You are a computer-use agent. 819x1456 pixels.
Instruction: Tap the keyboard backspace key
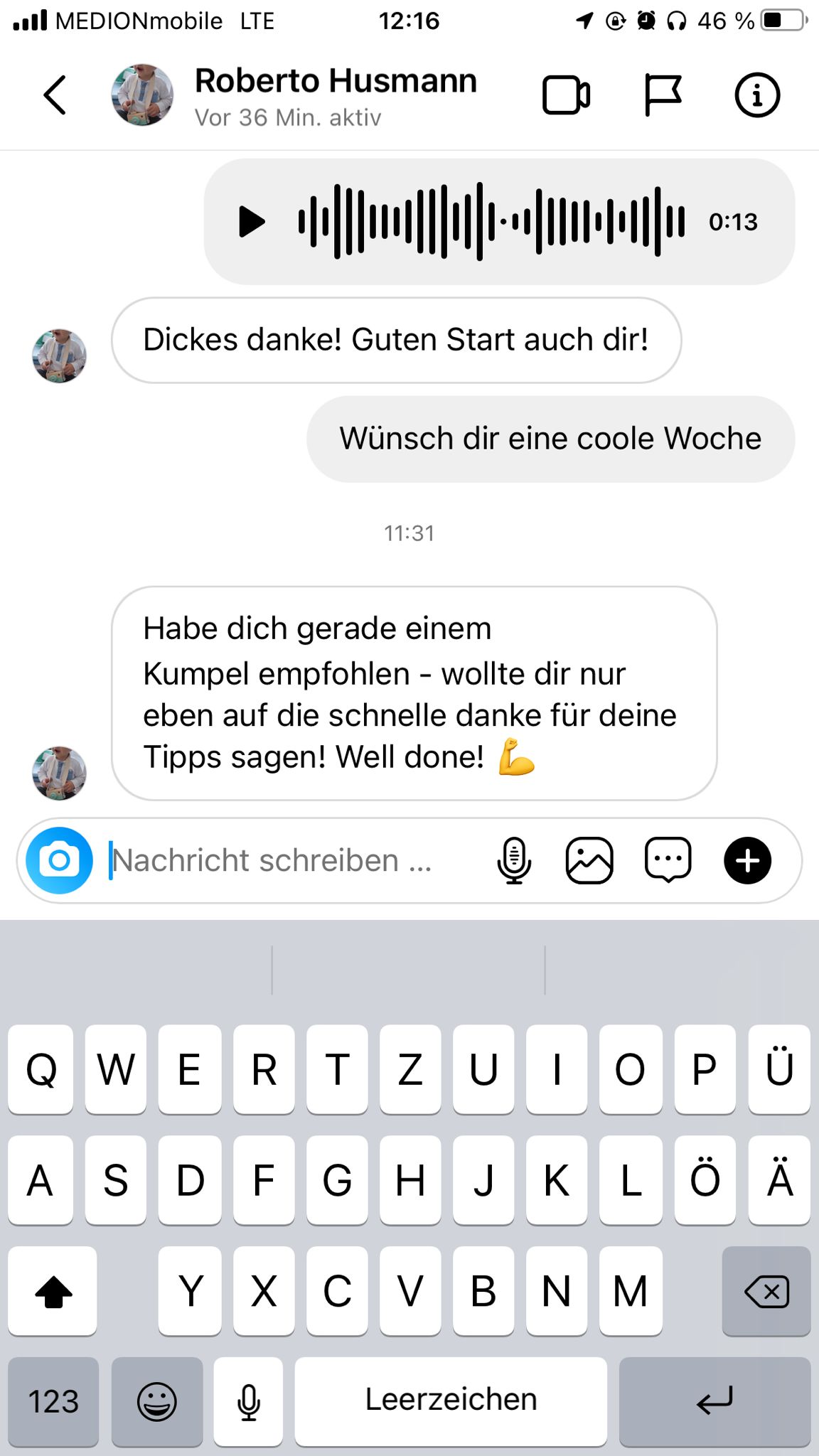[766, 1291]
